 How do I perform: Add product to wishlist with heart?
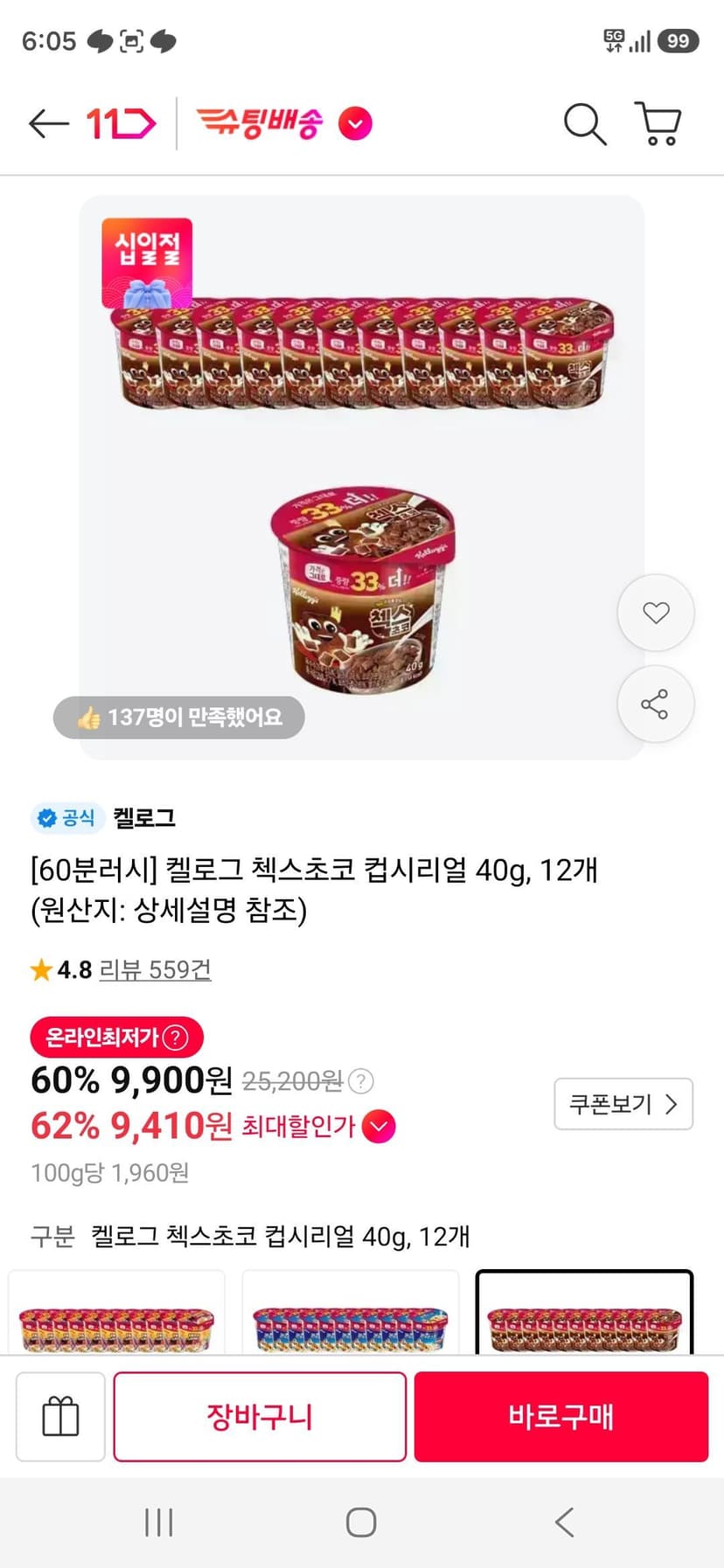click(656, 613)
